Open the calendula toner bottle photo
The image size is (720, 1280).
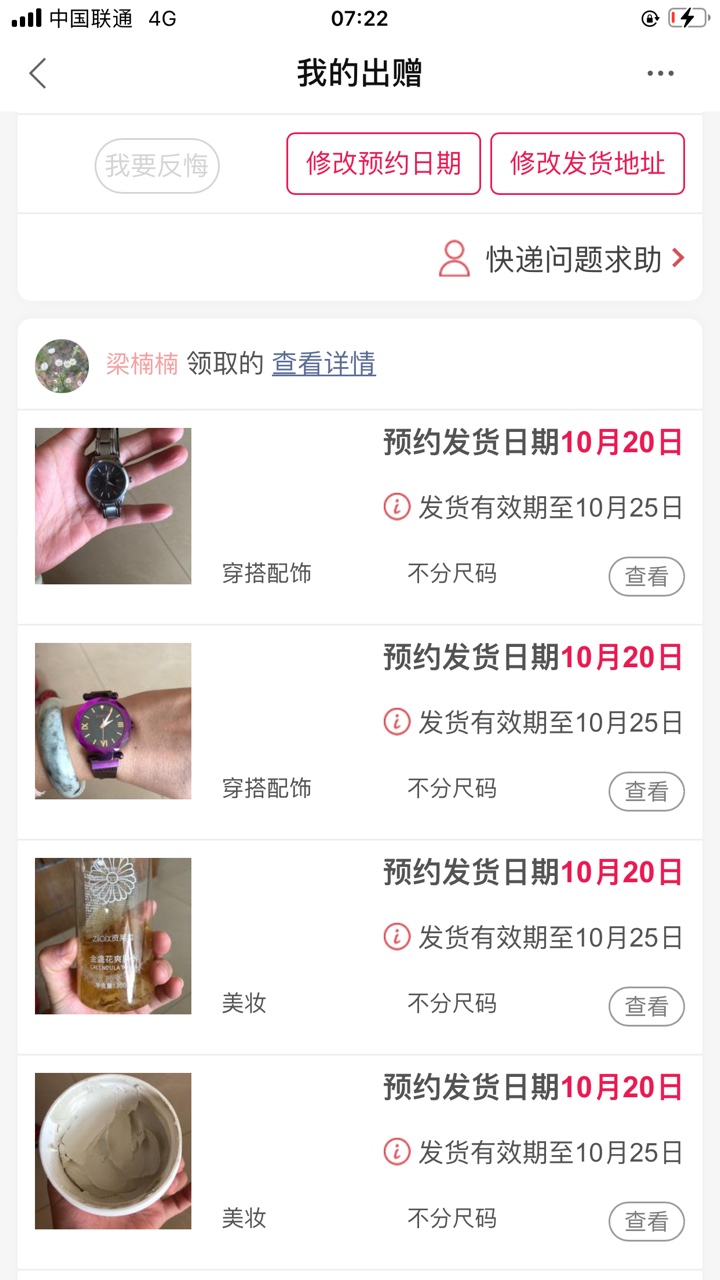113,936
